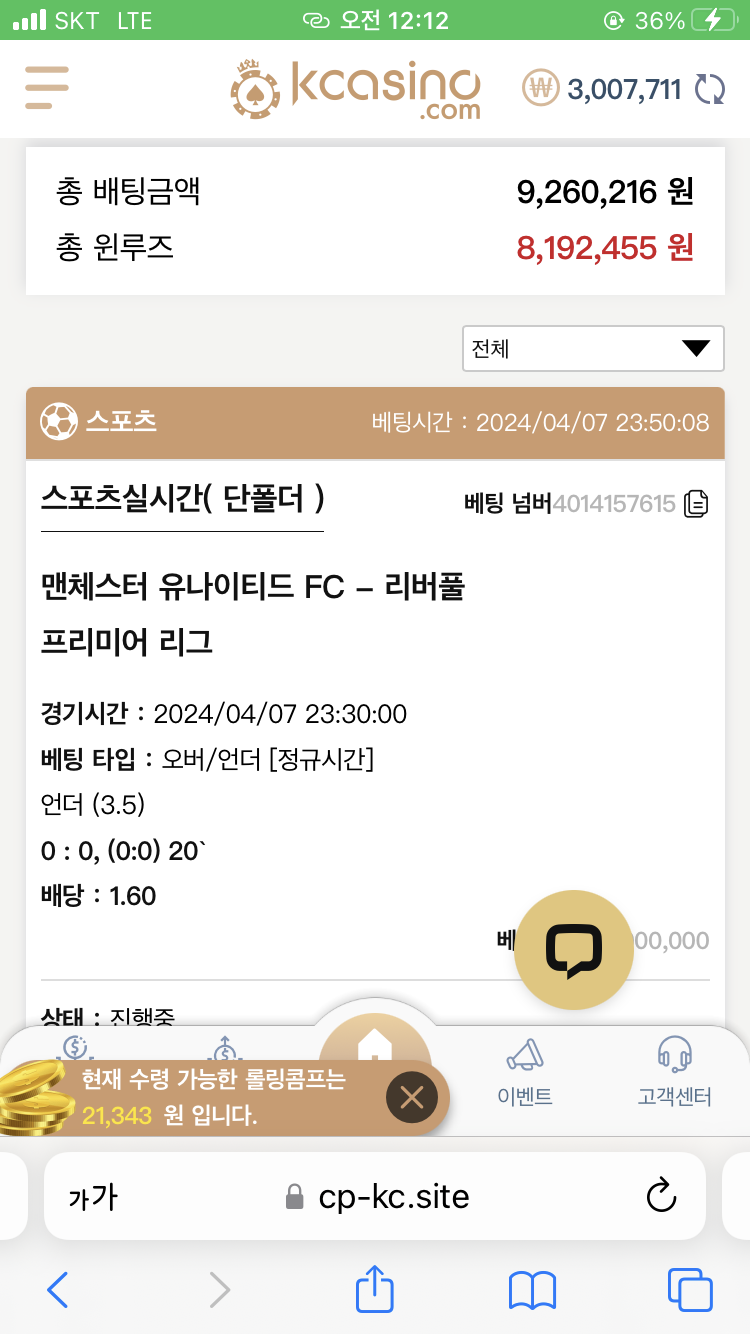750x1334 pixels.
Task: Share this page
Action: (x=375, y=1288)
